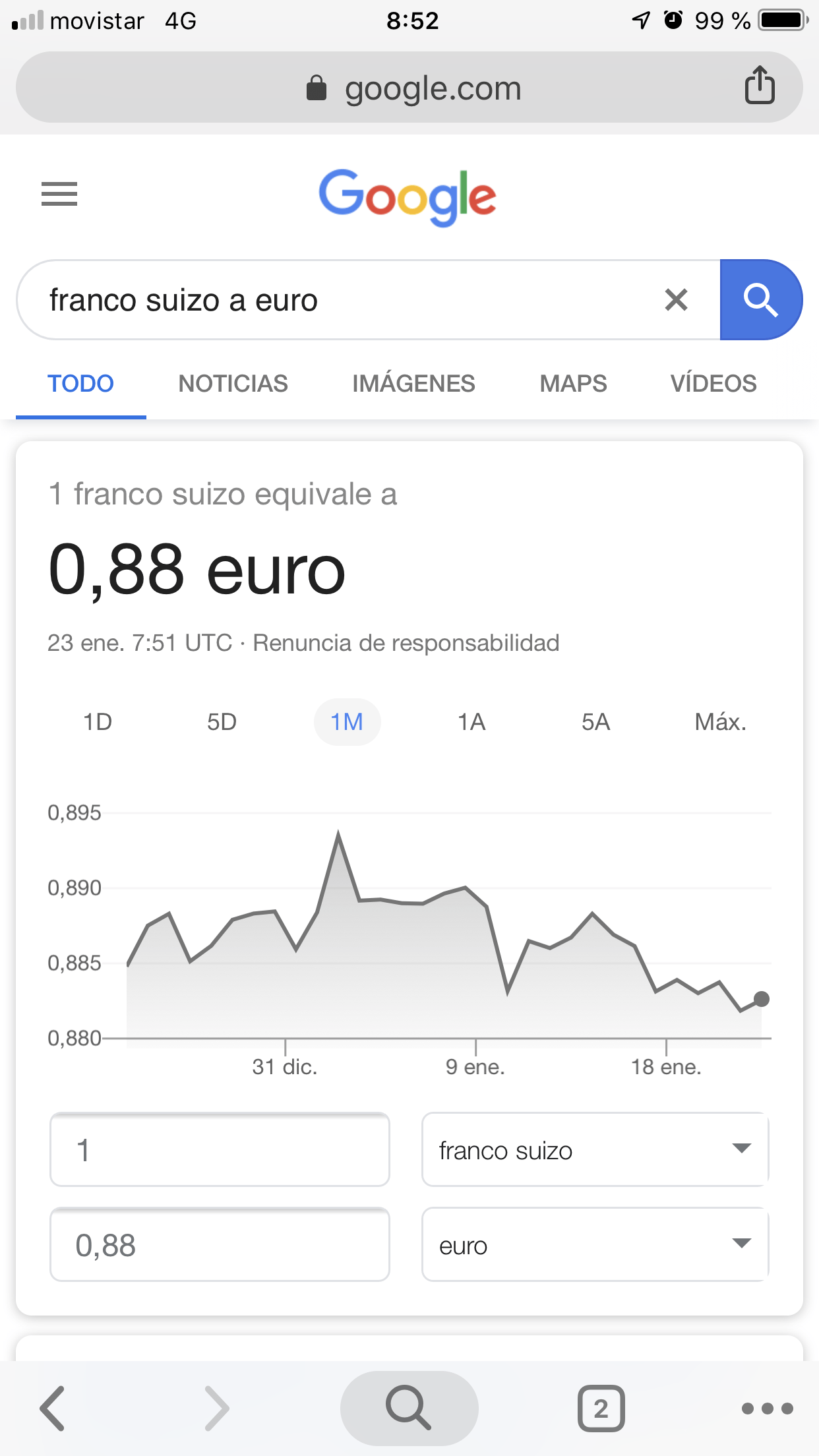819x1456 pixels.
Task: Switch to the Maps tab
Action: point(573,384)
